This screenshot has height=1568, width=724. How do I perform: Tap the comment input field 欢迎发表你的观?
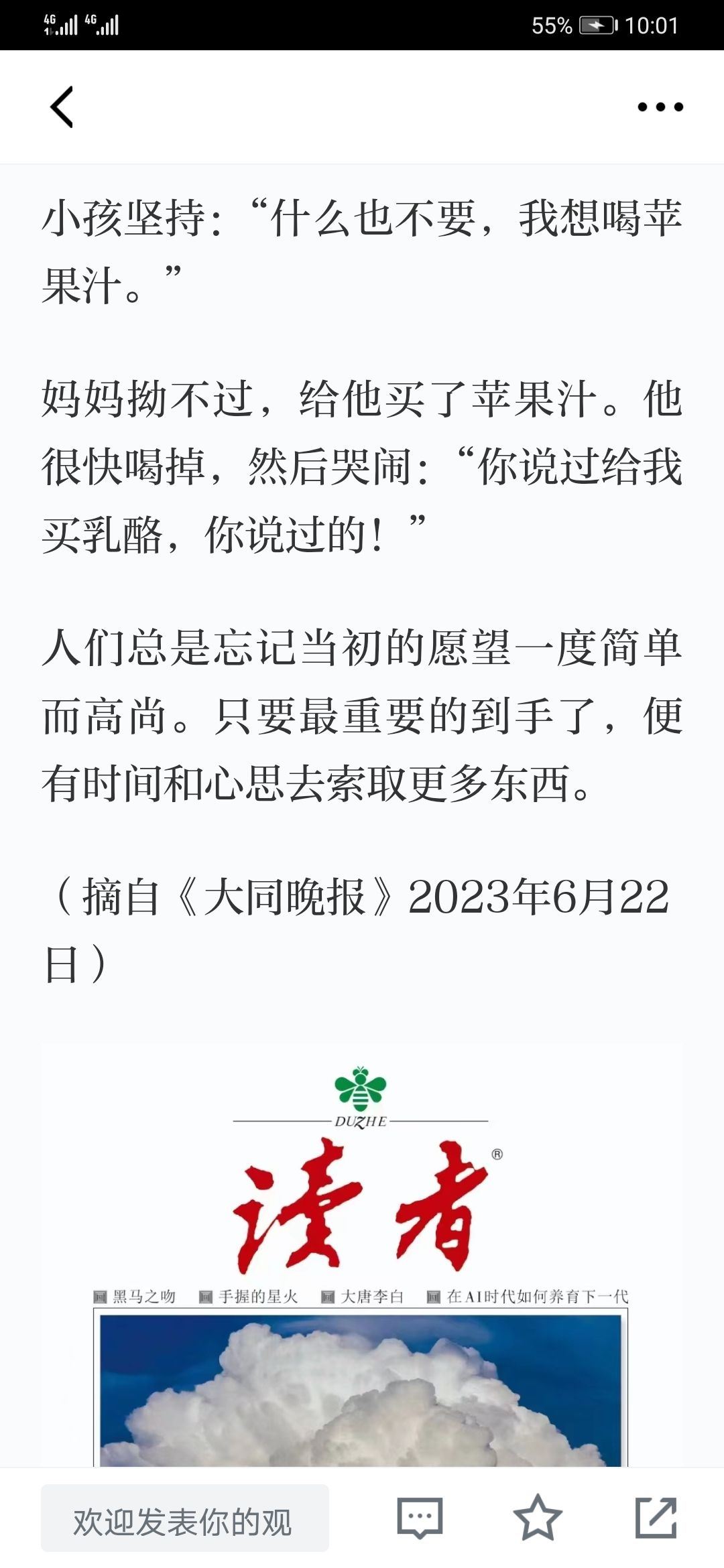coord(185,1518)
